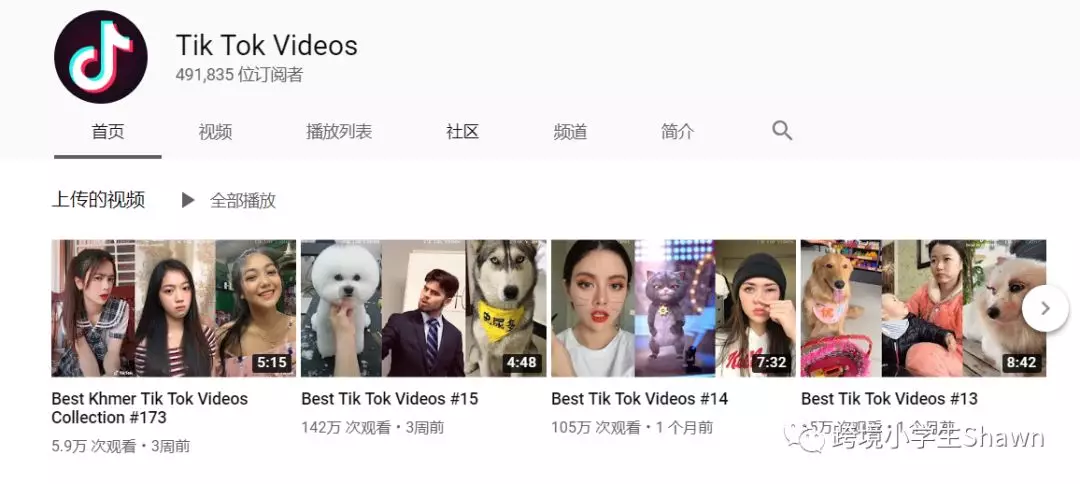Open the Tik Tok Videos channel avatar
Viewport: 1080px width, 484px height.
pos(100,57)
